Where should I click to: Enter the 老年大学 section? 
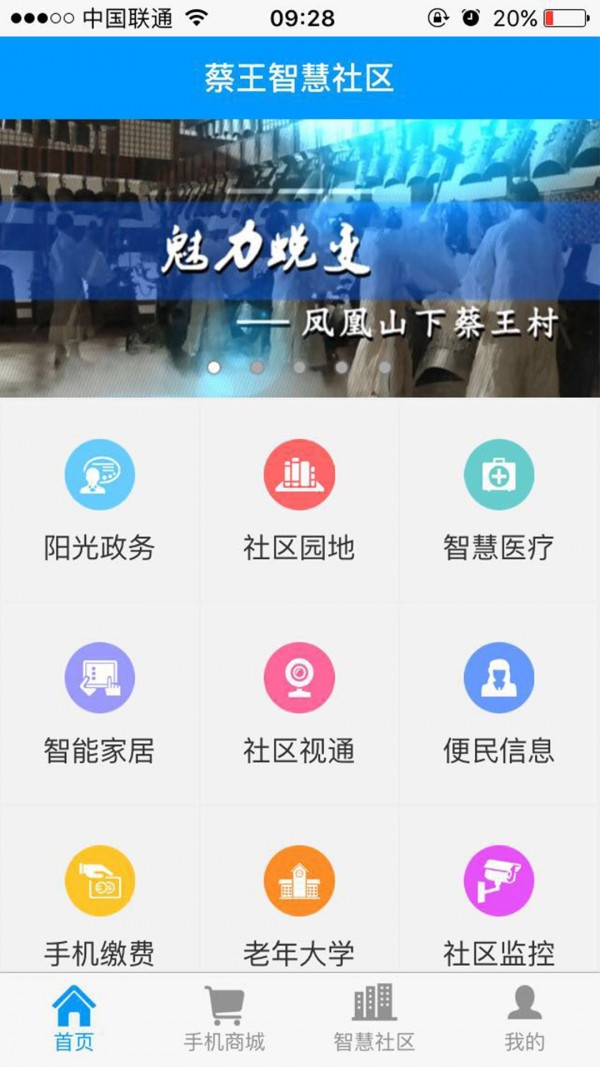[x=299, y=900]
